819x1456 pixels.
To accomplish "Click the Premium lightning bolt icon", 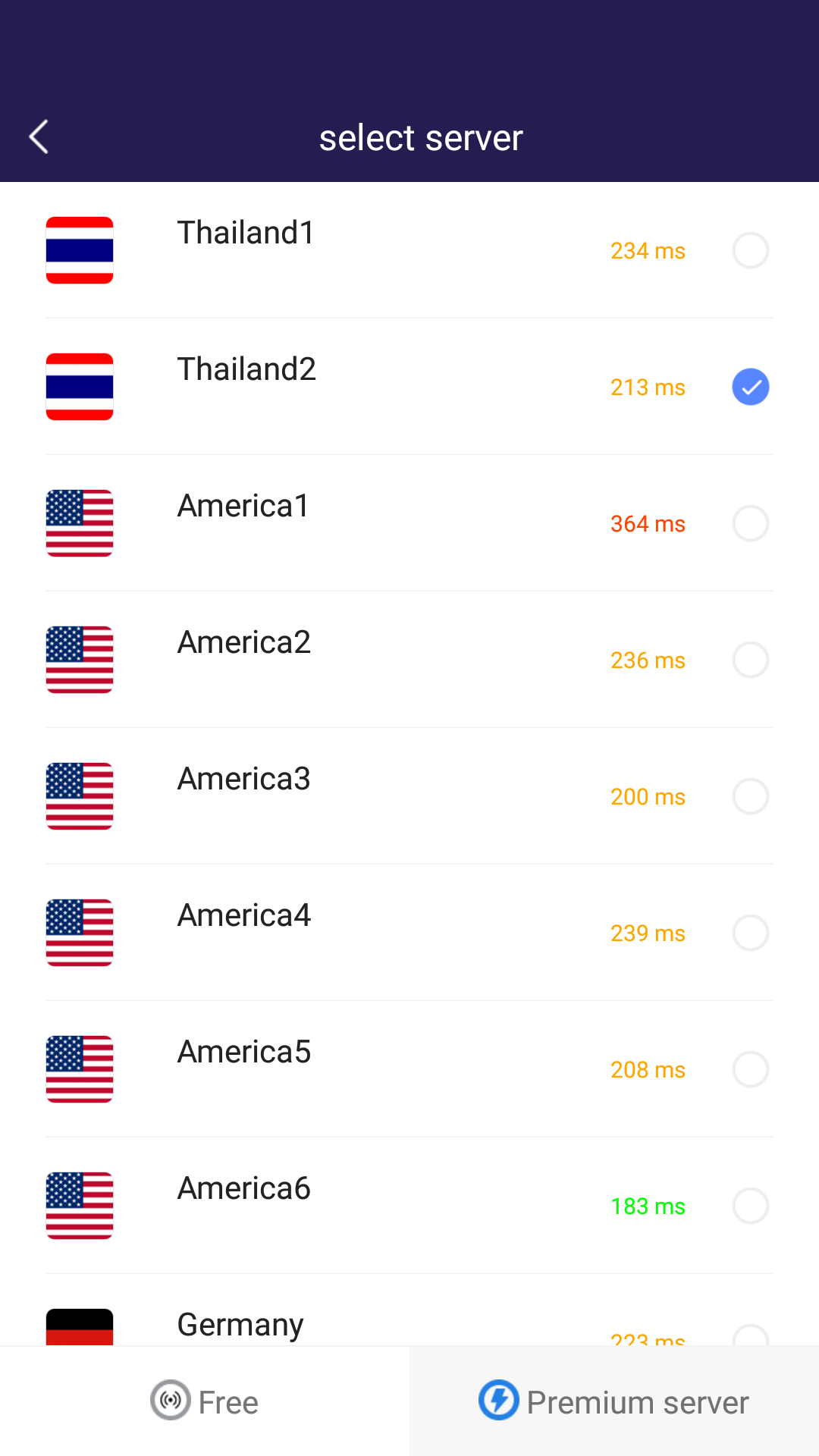I will pos(498,1401).
